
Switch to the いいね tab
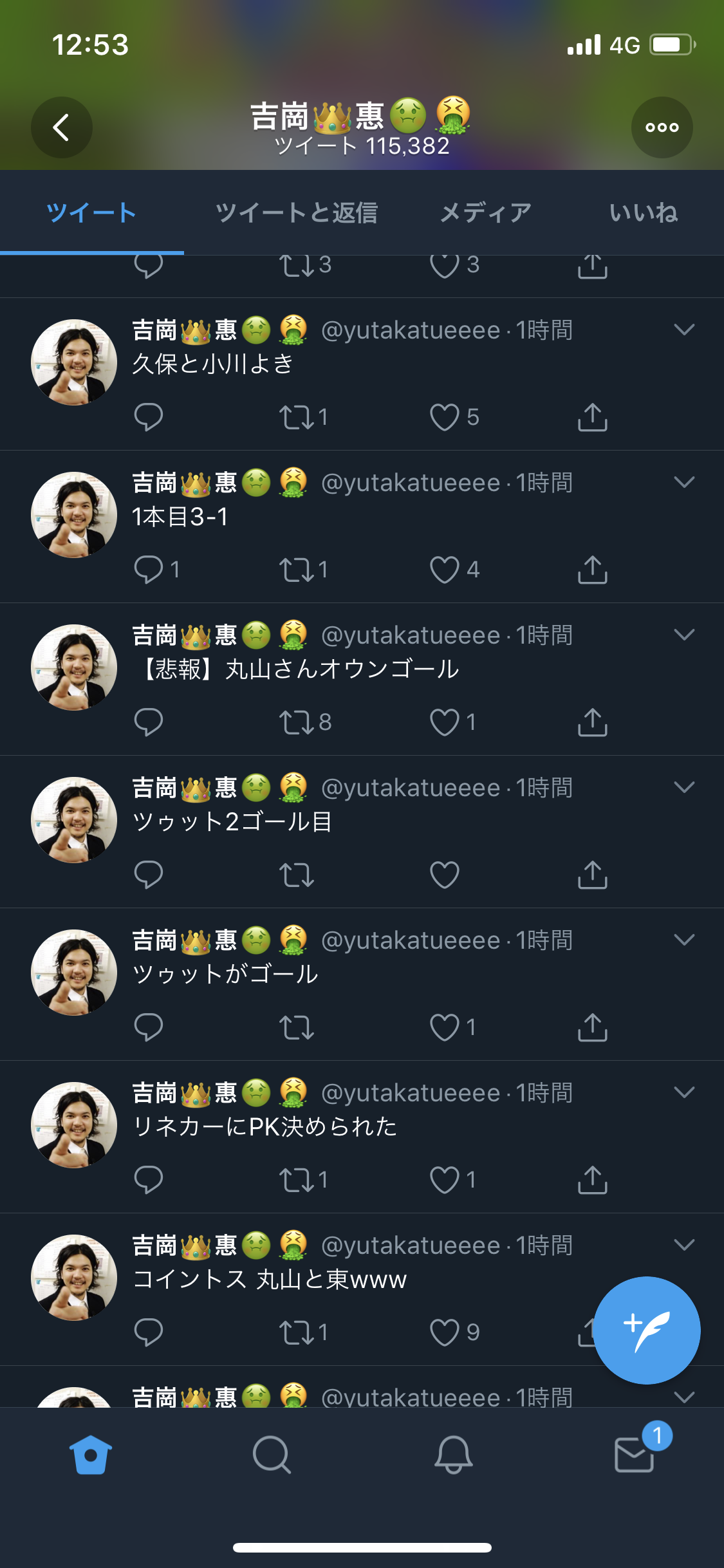(x=644, y=212)
